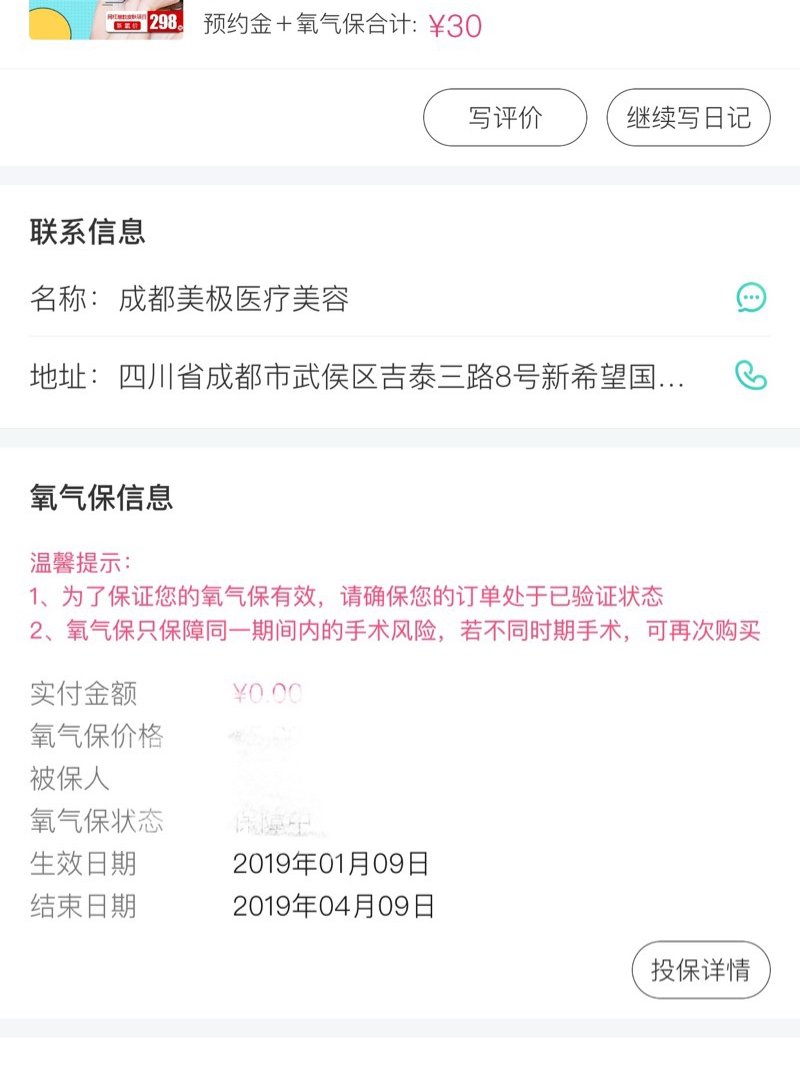Open 继续写日记 to continue the diary
Screen dimensions: 800x1066
[x=688, y=118]
